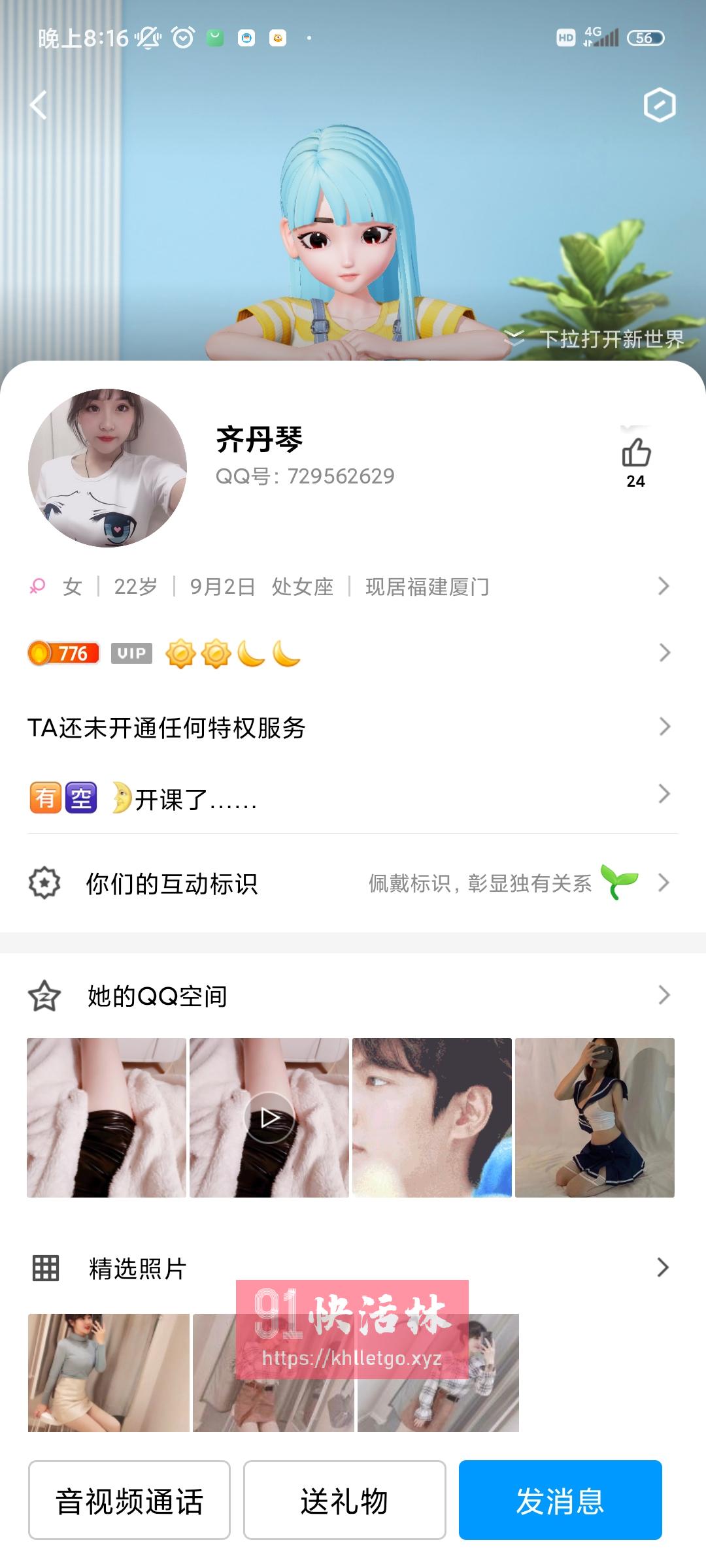Open the 她的QQ空间 chevron
The width and height of the screenshot is (706, 1568).
663,994
